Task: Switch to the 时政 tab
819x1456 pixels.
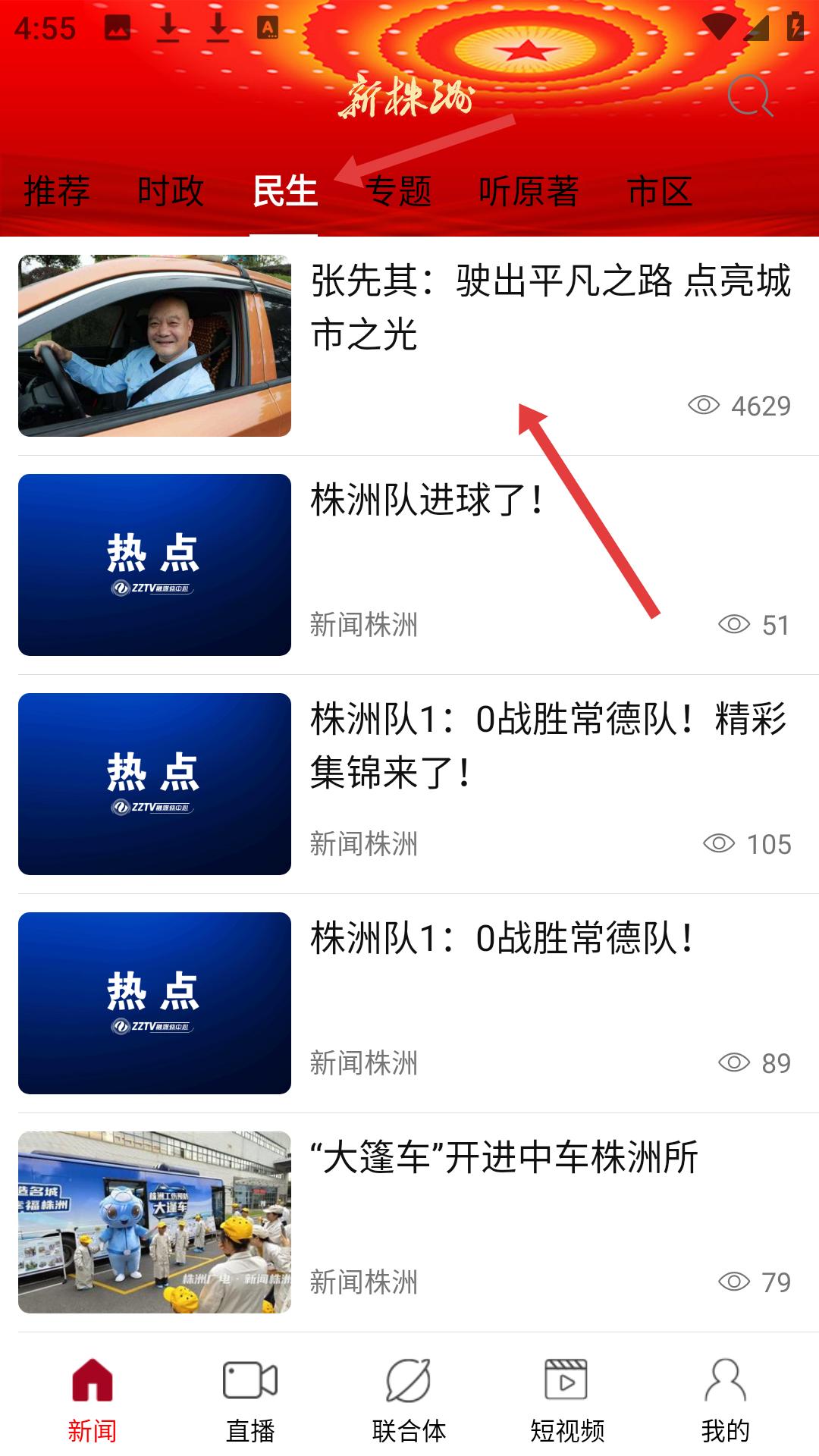Action: tap(171, 190)
